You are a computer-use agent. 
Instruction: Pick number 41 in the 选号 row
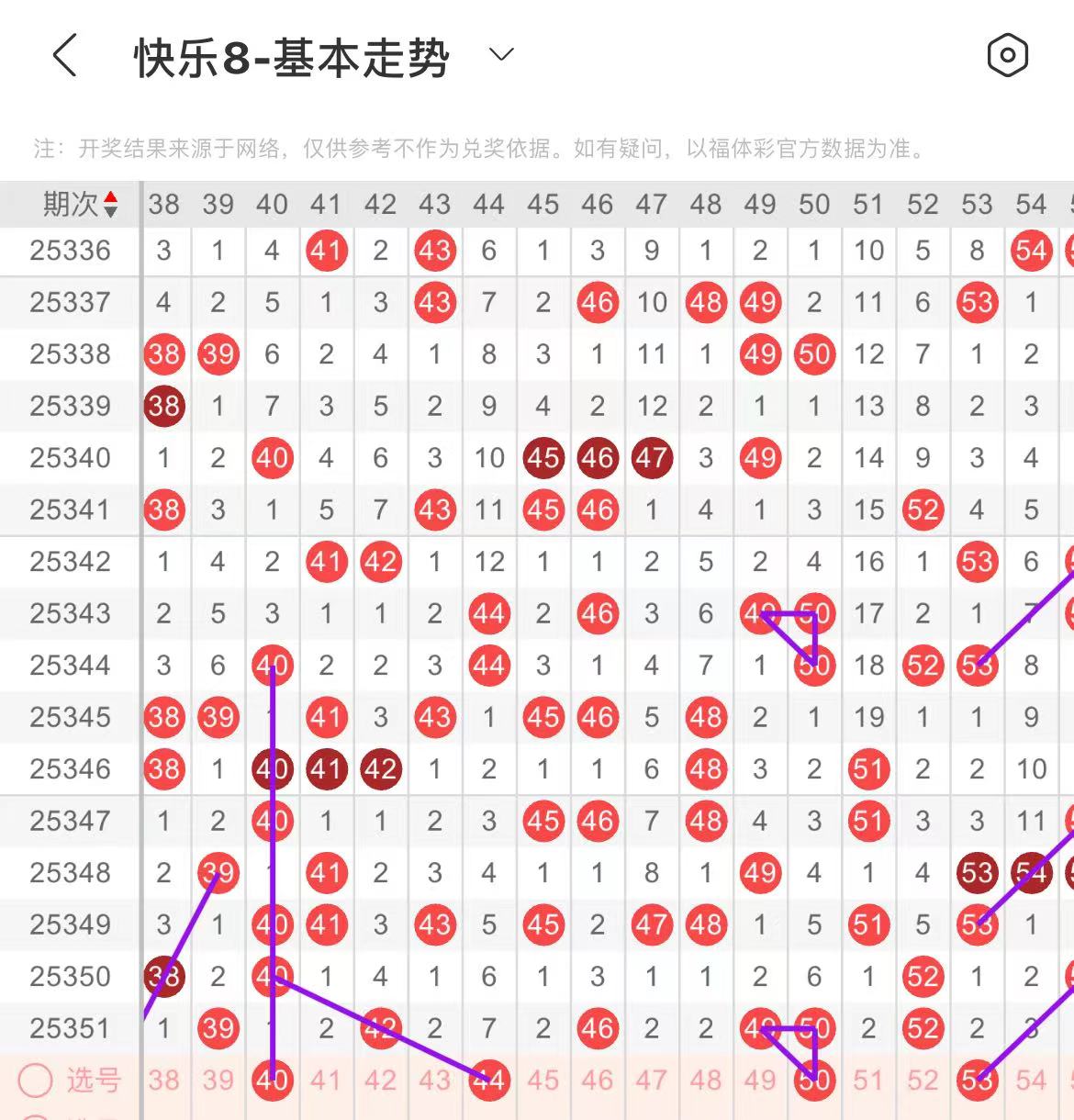[x=326, y=1081]
